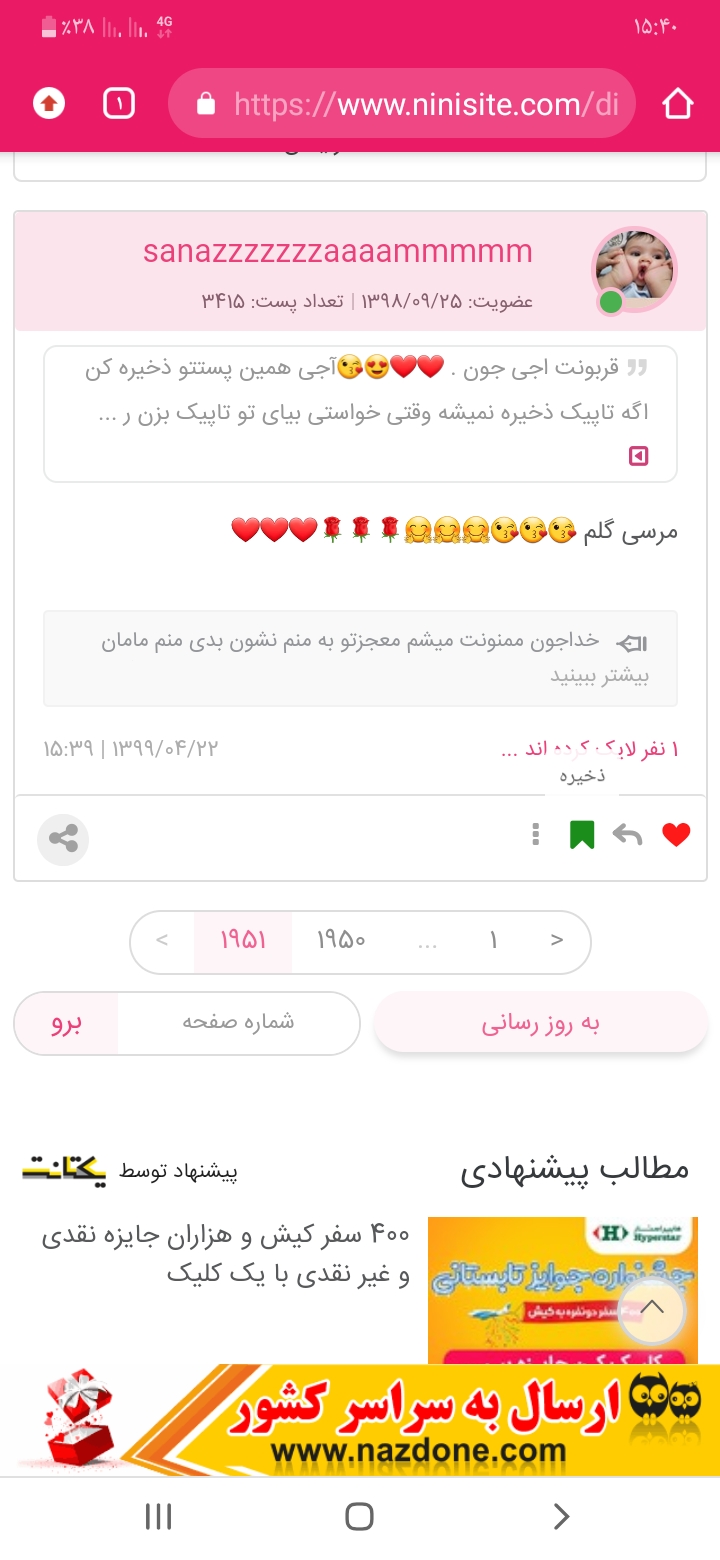Jump to page 1 of the thread

[x=493, y=941]
